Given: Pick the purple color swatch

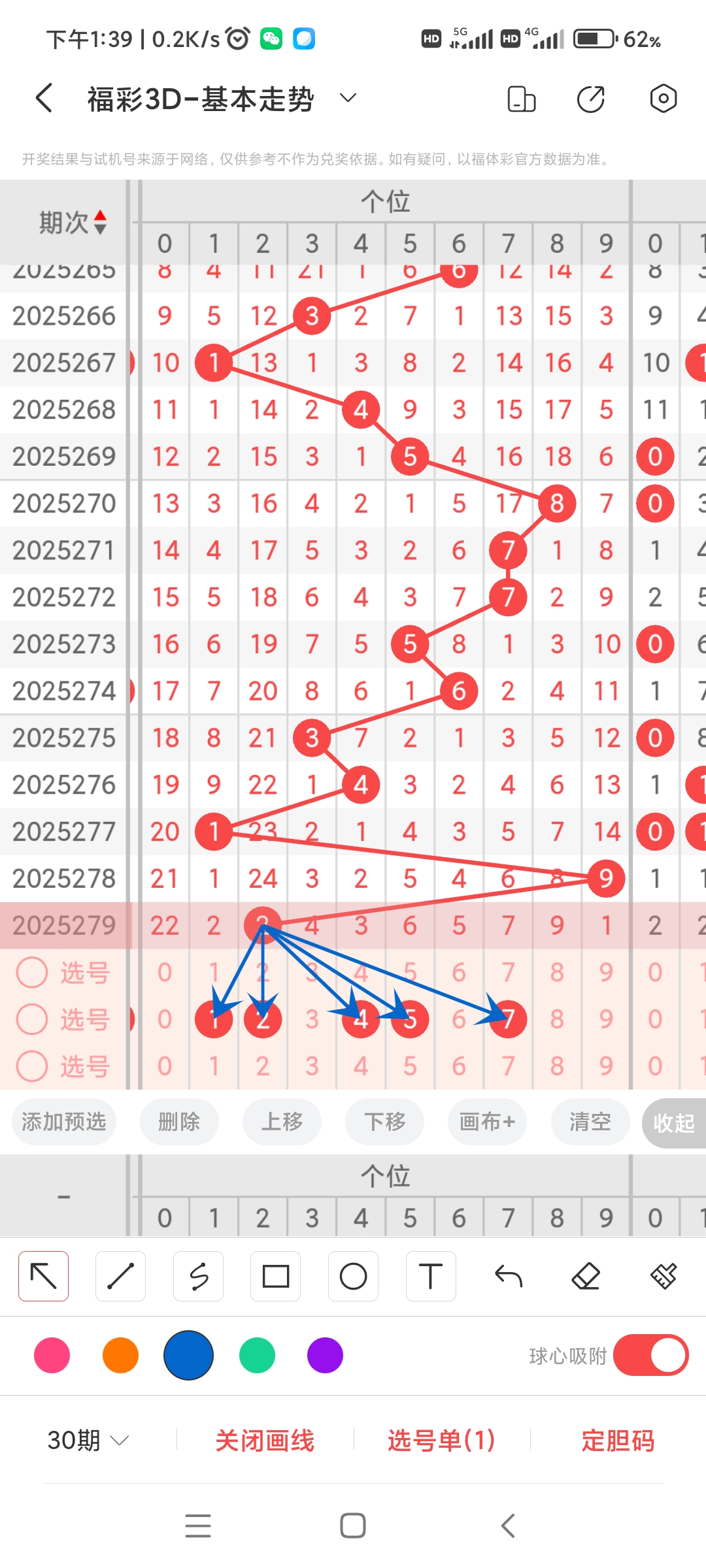Looking at the screenshot, I should 325,1355.
